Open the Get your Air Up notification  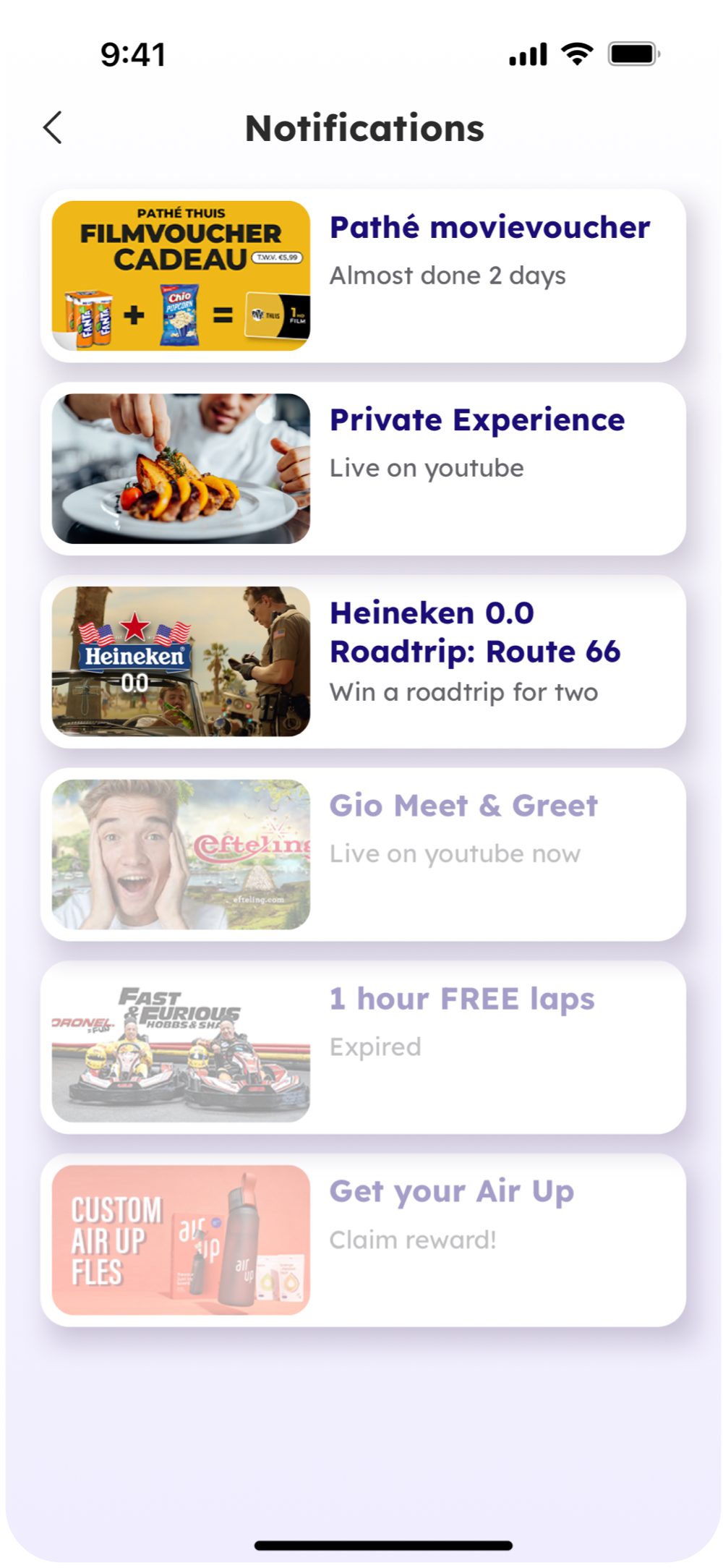[x=363, y=1240]
